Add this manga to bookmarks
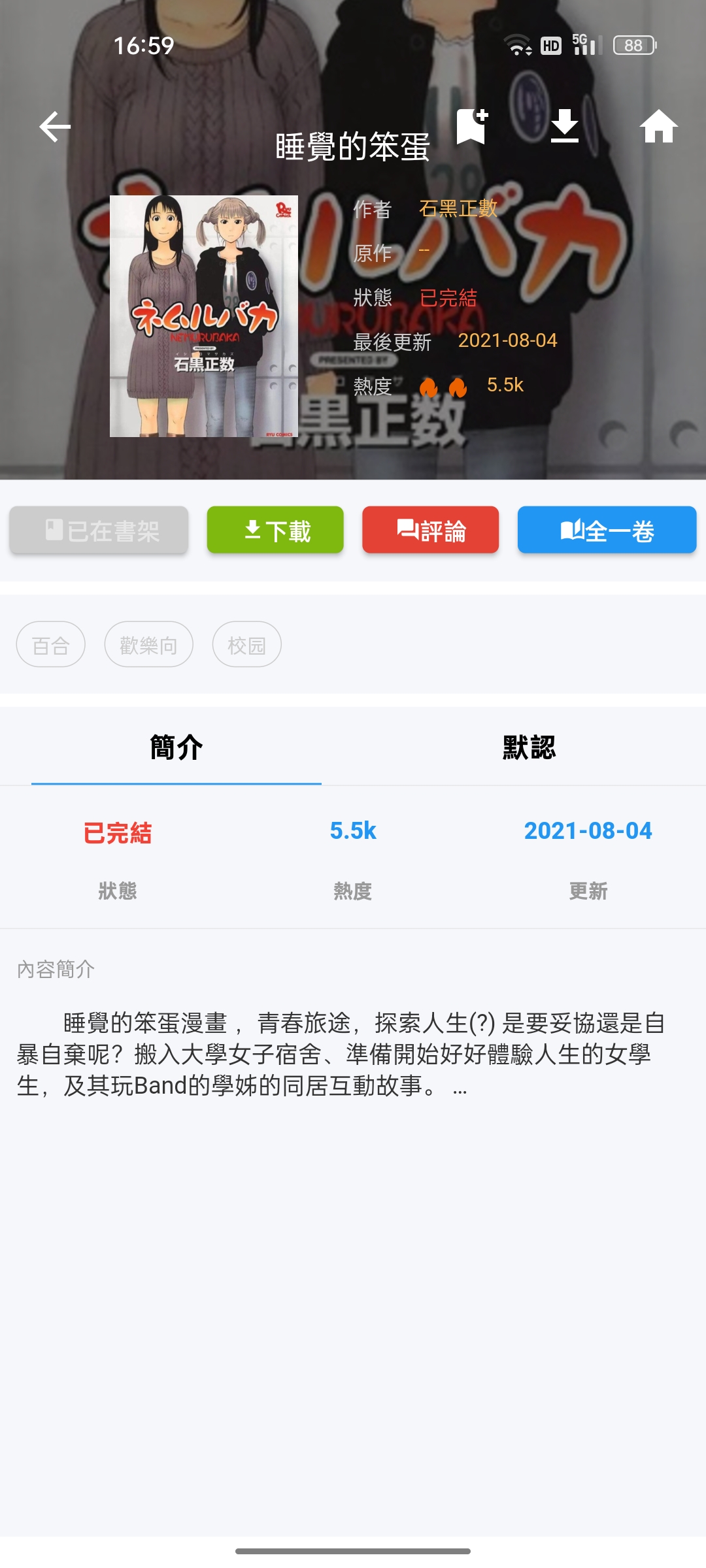The image size is (706, 1568). pos(472,126)
